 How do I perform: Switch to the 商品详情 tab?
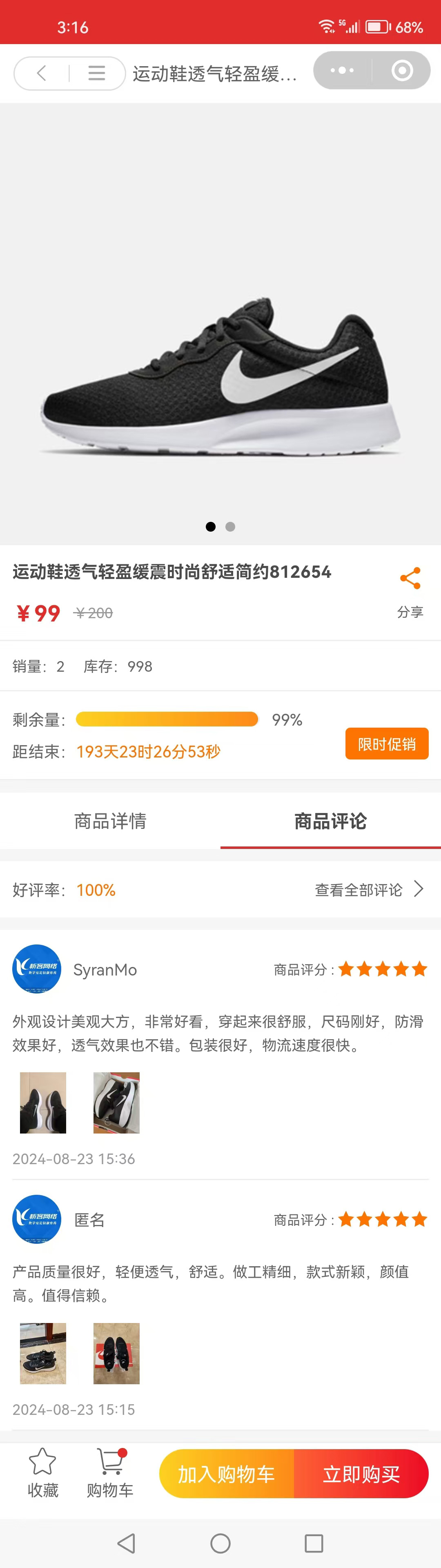(110, 821)
